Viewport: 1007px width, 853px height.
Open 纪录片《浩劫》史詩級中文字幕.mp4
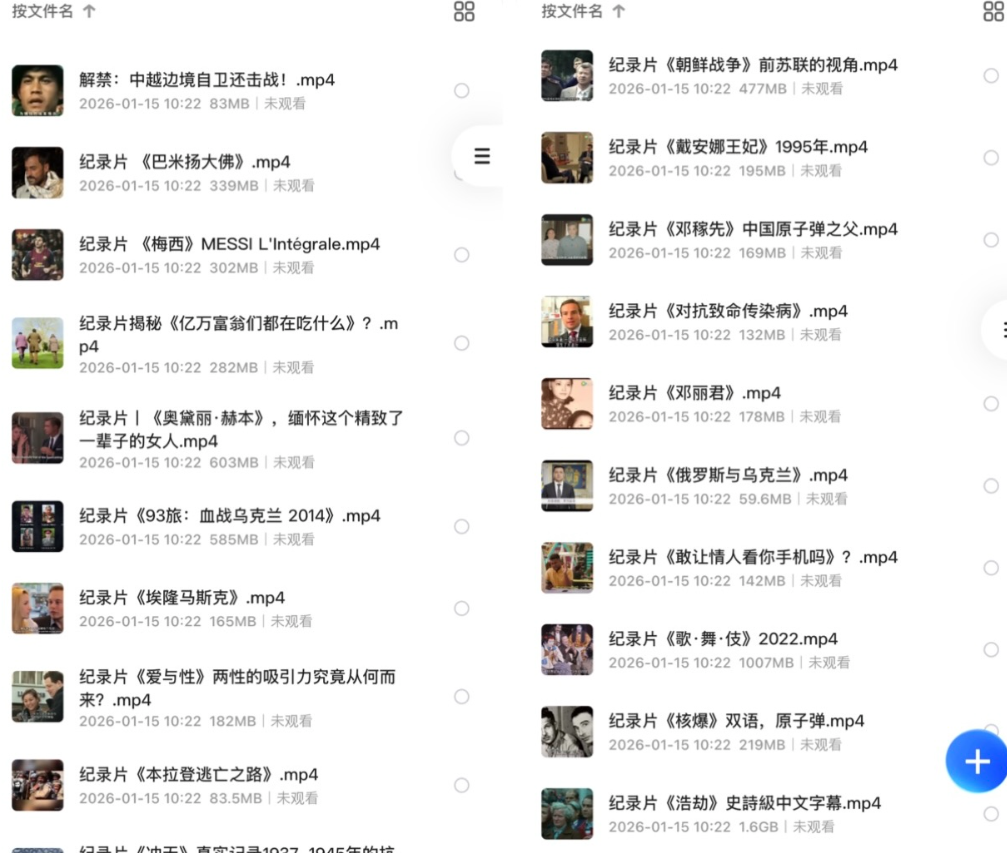[744, 803]
